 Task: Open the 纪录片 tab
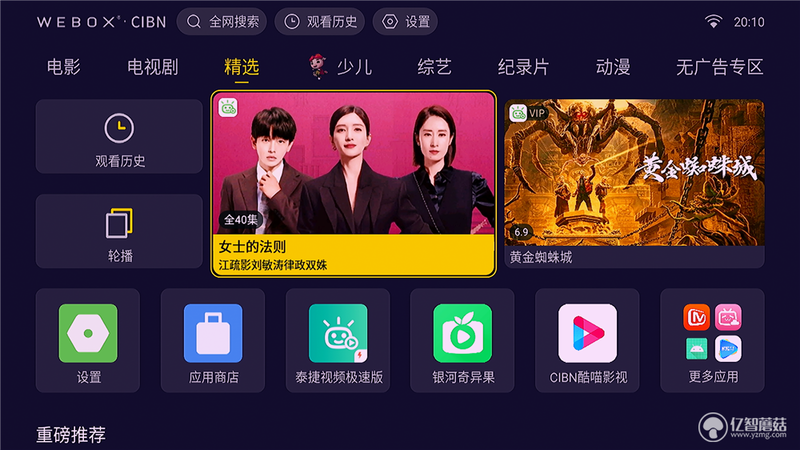(523, 68)
